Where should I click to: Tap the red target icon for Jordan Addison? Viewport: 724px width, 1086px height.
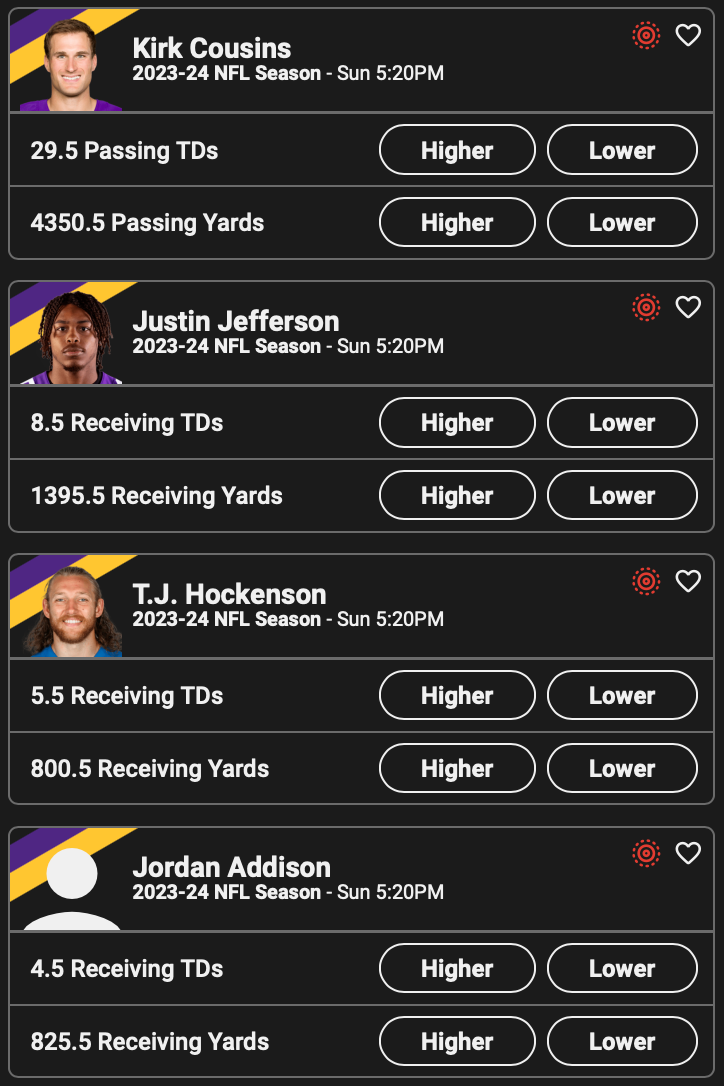(x=647, y=853)
